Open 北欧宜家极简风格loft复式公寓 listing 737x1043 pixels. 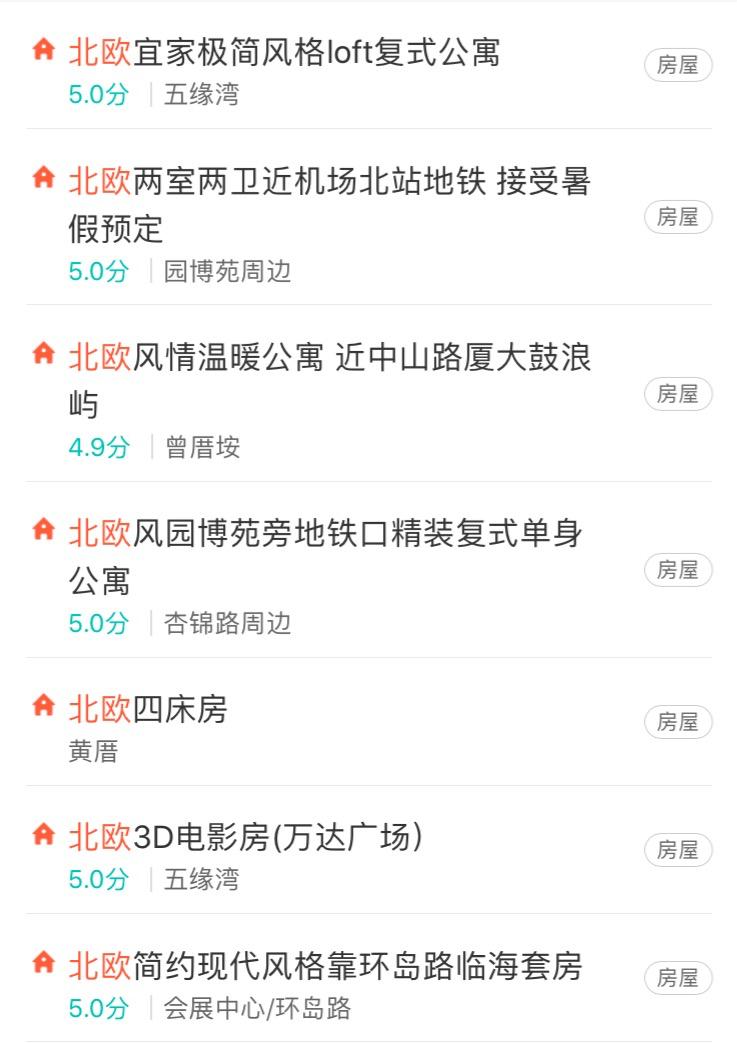tap(284, 52)
